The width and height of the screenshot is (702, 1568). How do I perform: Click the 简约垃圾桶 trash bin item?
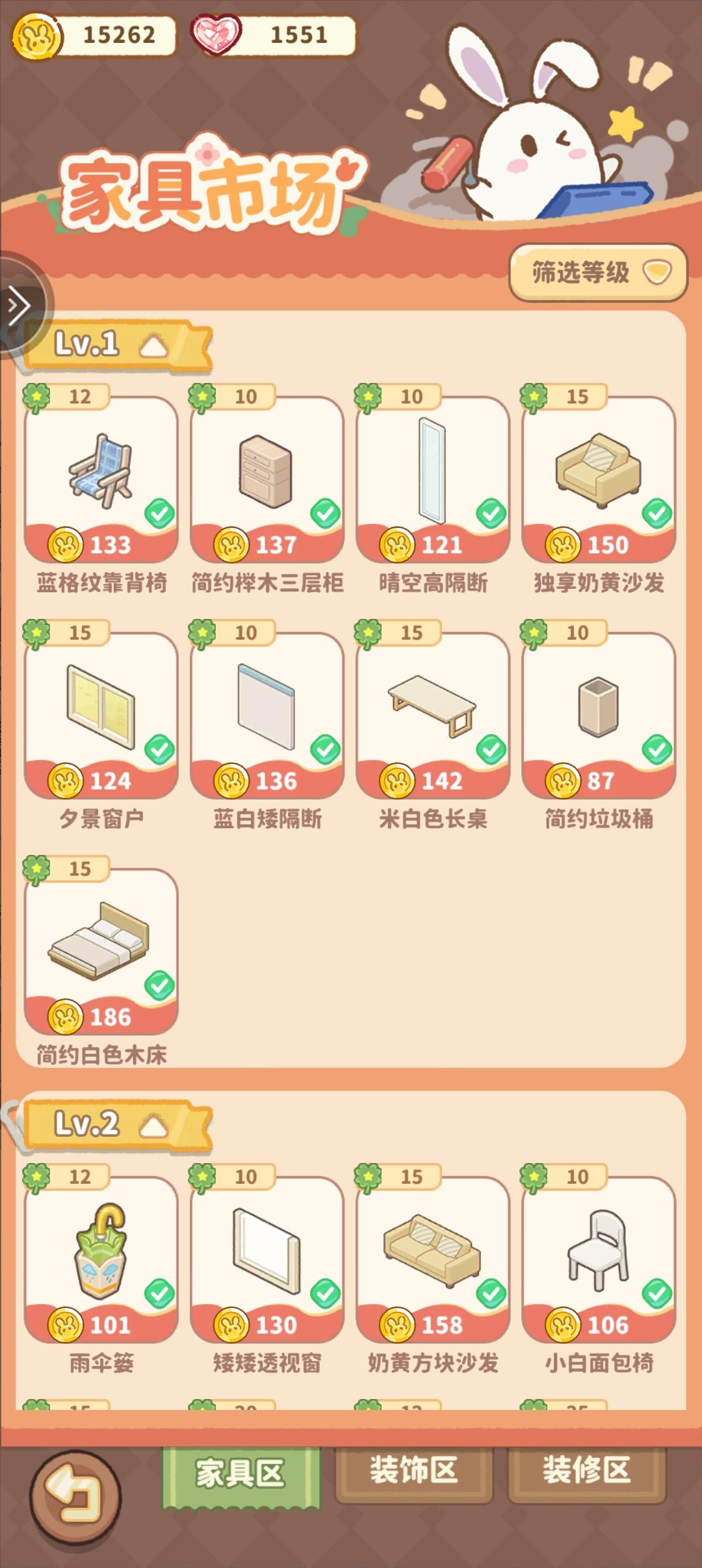596,709
